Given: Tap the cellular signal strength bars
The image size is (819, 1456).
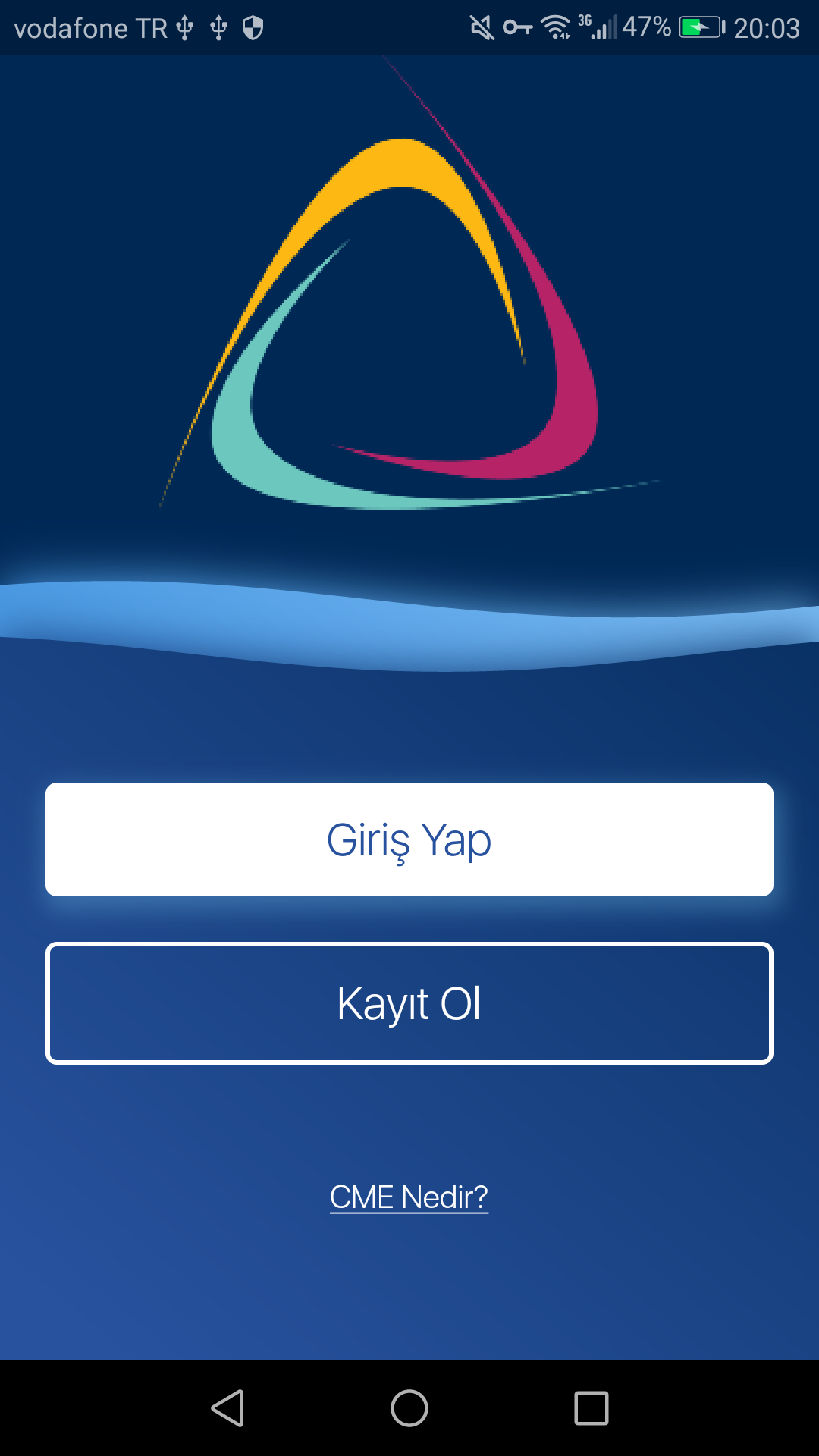Looking at the screenshot, I should [x=605, y=27].
